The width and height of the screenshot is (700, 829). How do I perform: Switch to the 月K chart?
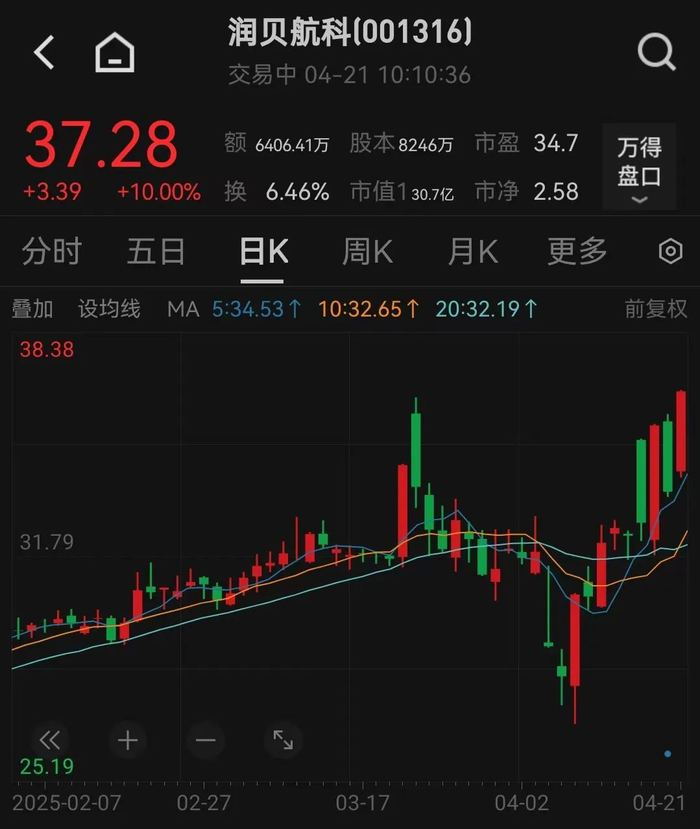pos(472,251)
